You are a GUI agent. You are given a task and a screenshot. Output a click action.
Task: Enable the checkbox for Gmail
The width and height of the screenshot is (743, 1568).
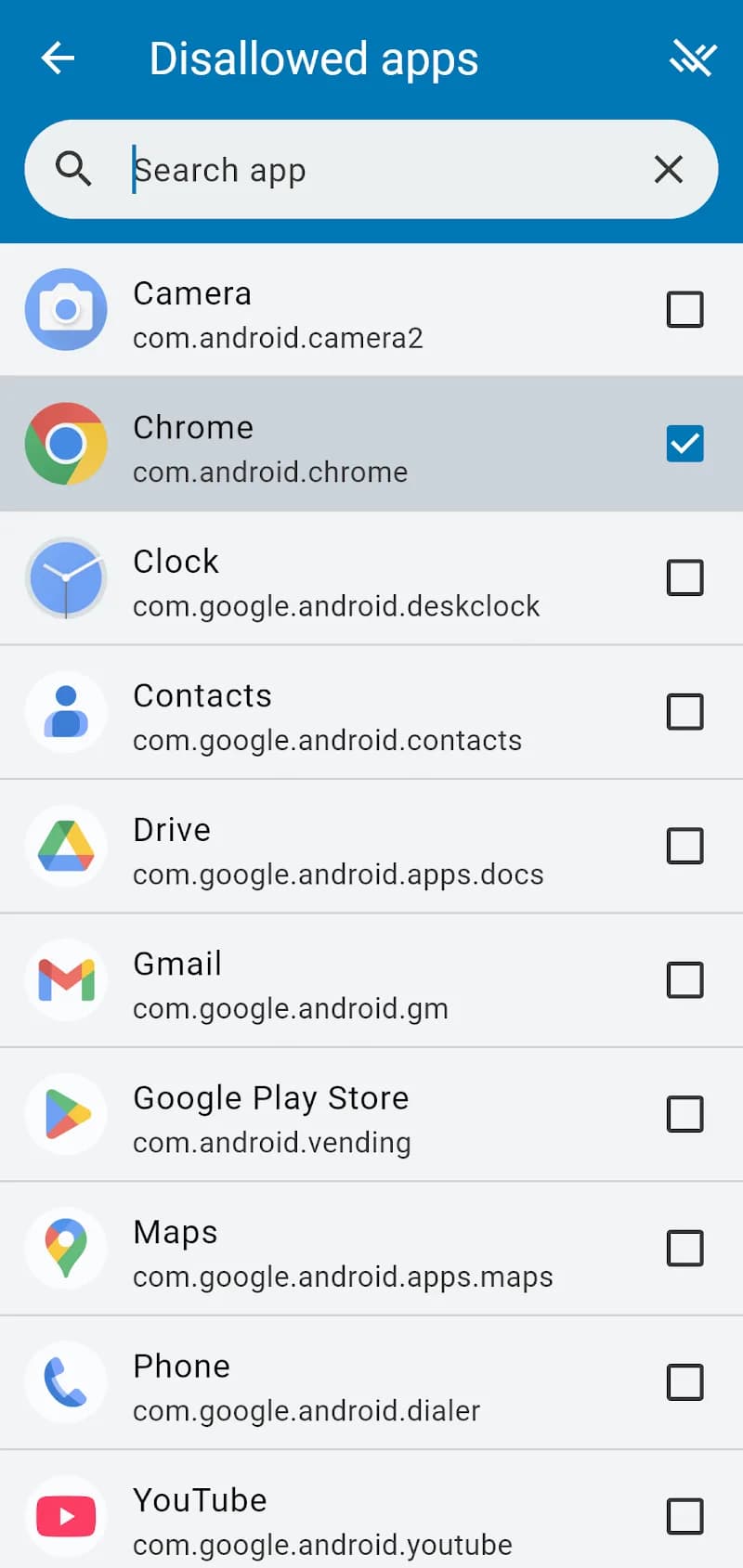(684, 980)
